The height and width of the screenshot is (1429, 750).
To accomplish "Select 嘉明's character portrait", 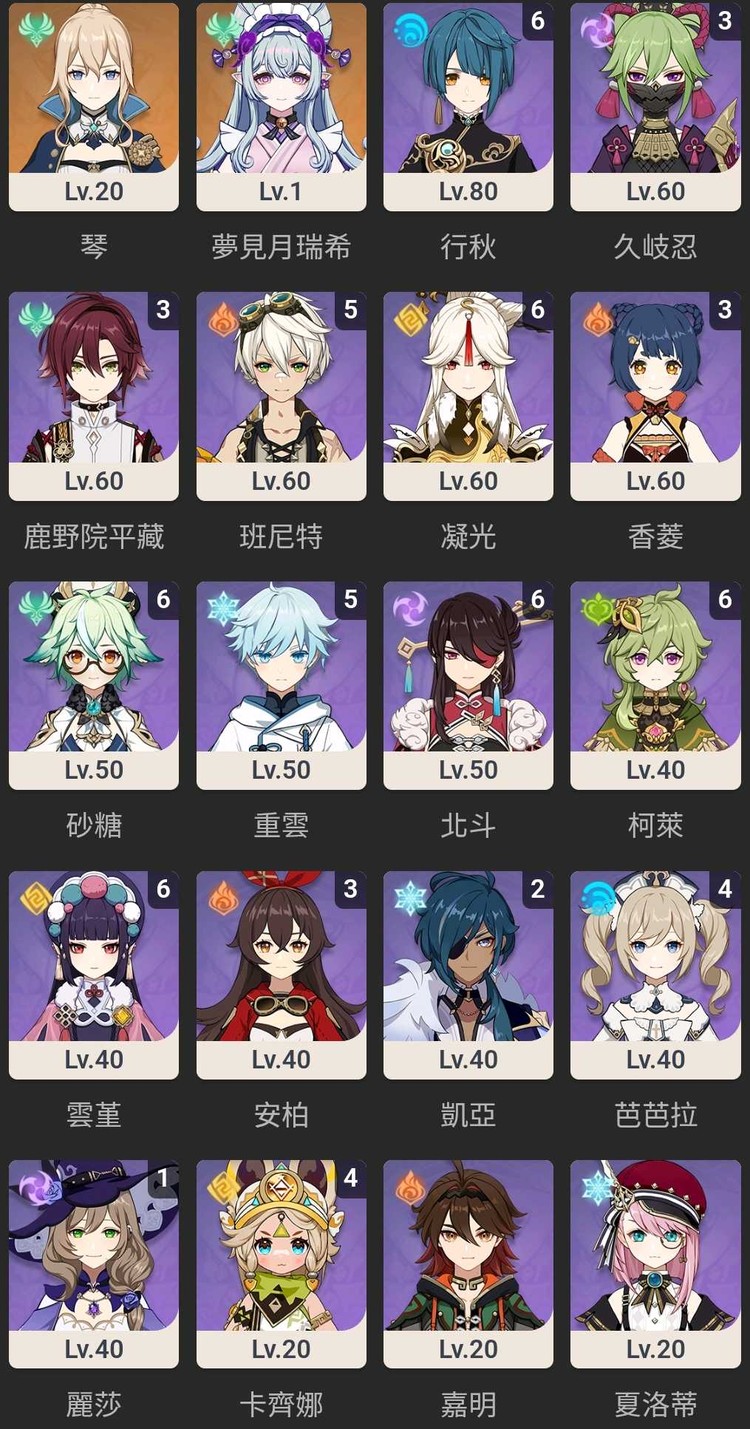I will click(468, 1252).
